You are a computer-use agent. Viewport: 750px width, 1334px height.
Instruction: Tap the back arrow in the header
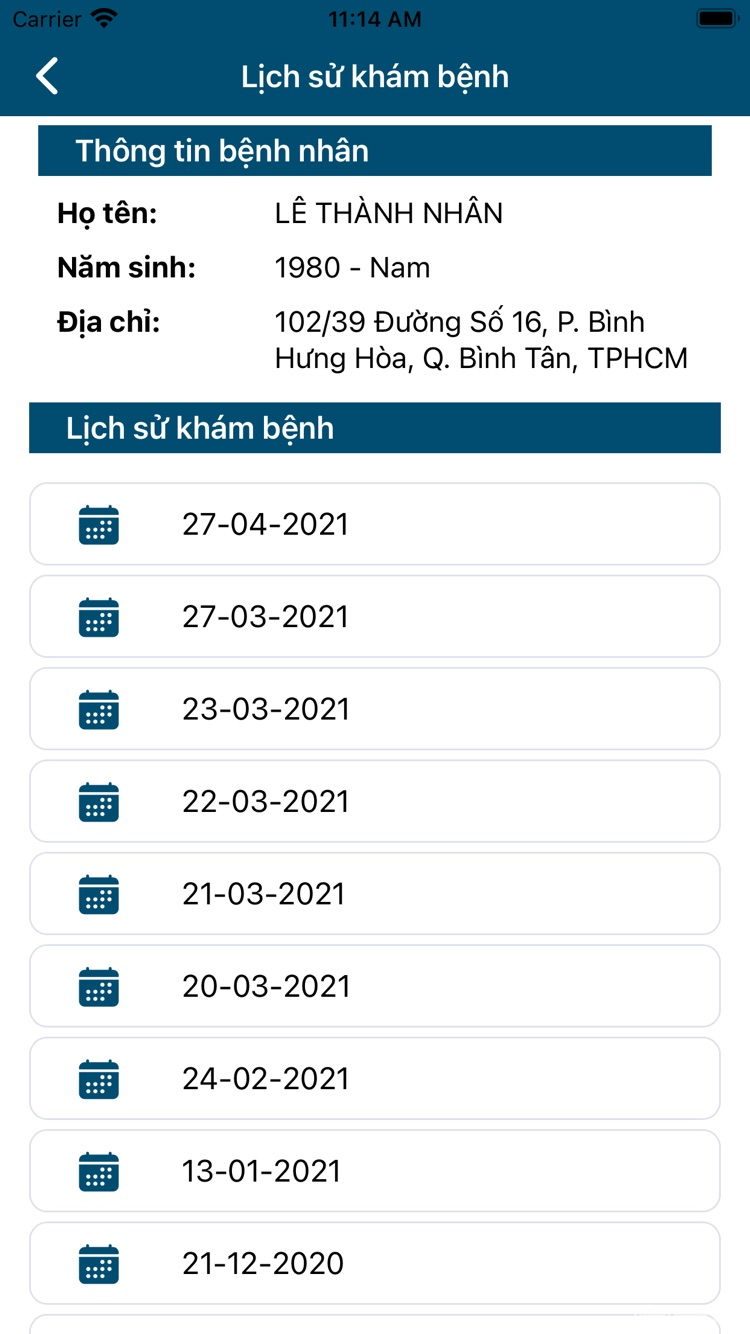point(46,75)
